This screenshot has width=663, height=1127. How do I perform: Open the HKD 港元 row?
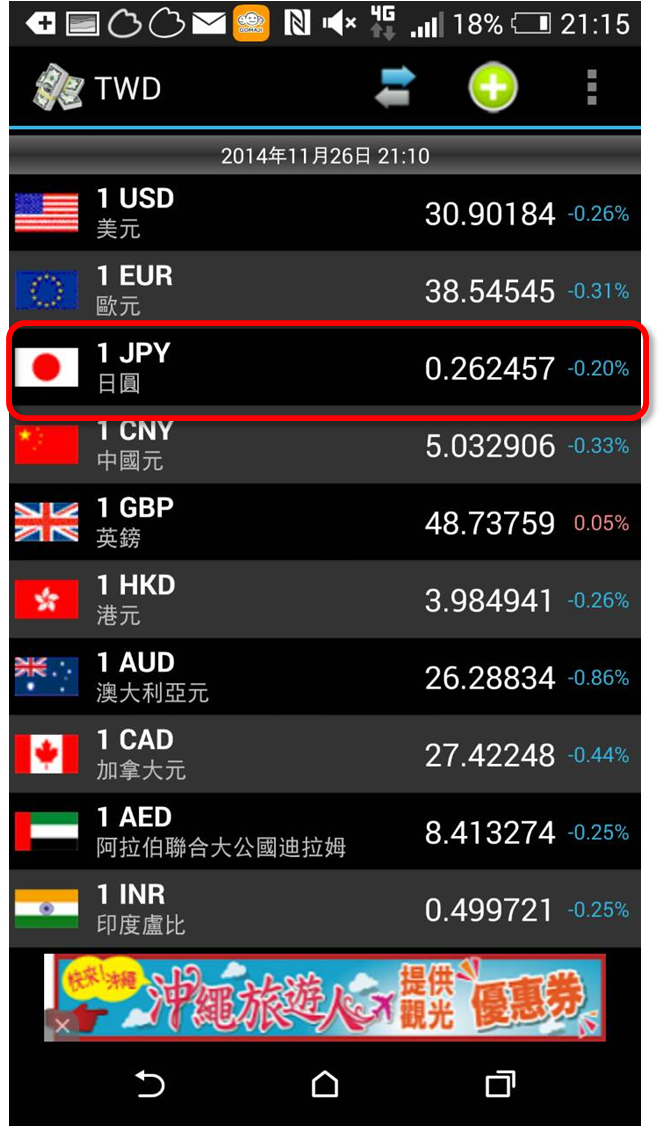pos(325,599)
